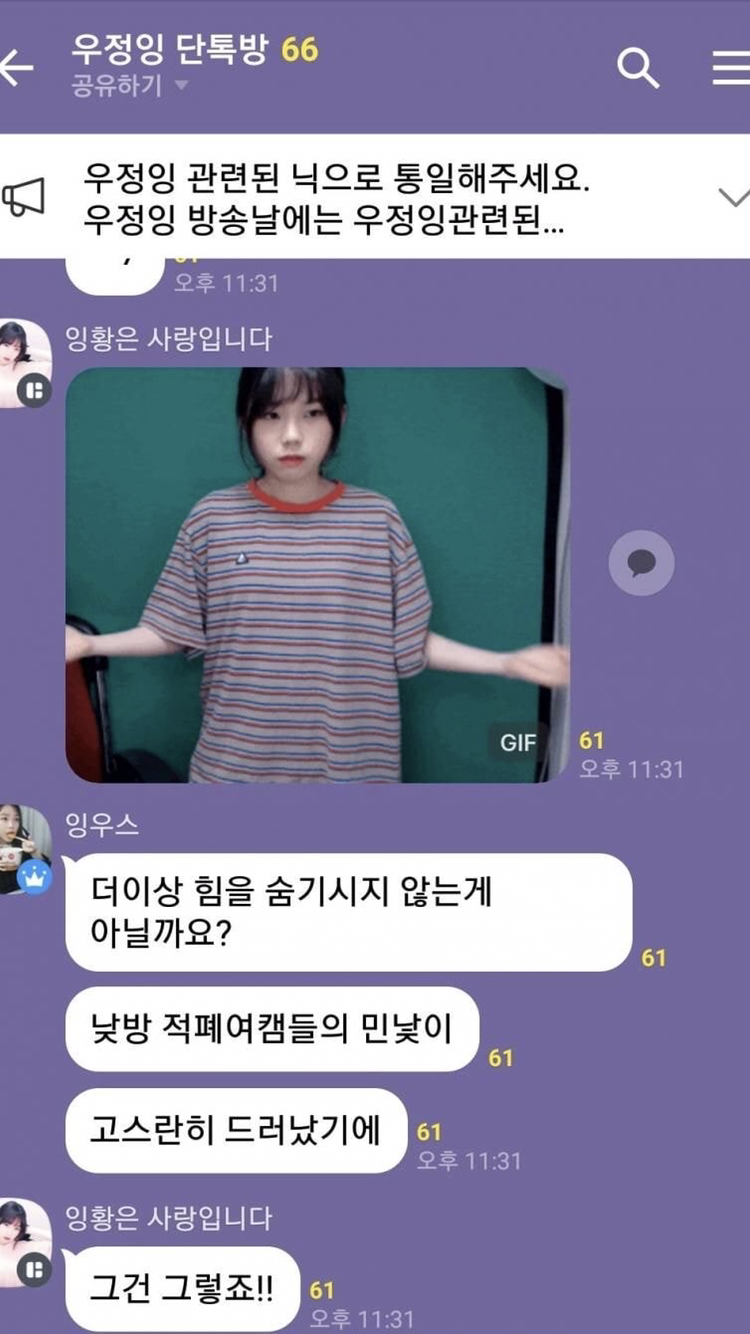750x1334 pixels.
Task: Search within the chat room
Action: [637, 68]
